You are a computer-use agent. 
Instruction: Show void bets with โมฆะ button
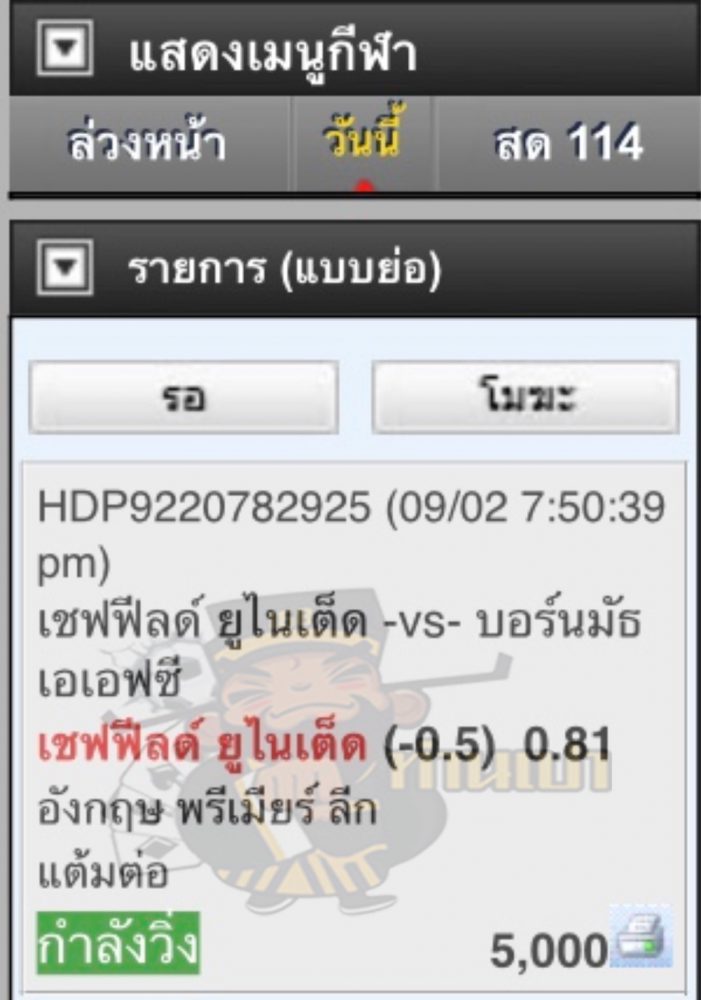[525, 397]
